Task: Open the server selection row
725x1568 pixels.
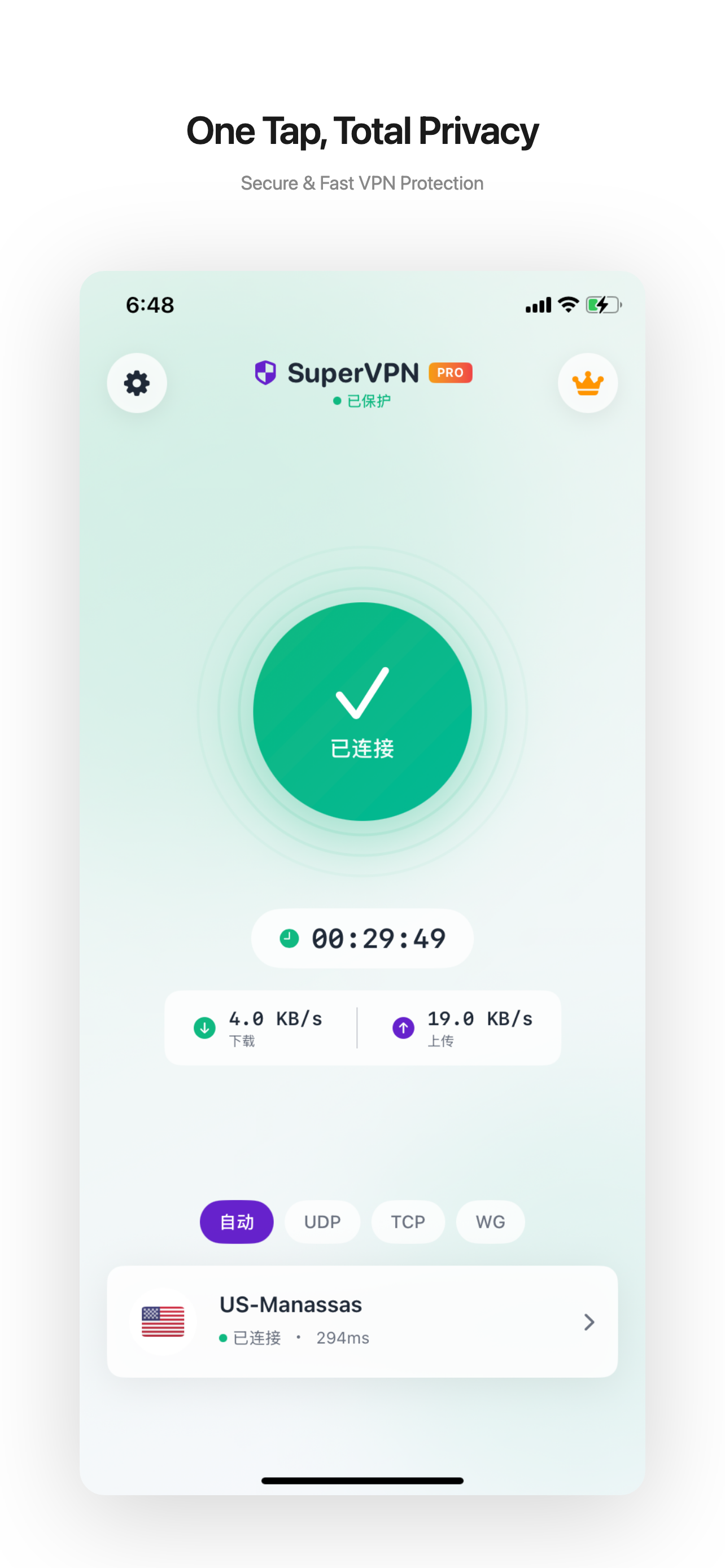Action: [x=362, y=1322]
